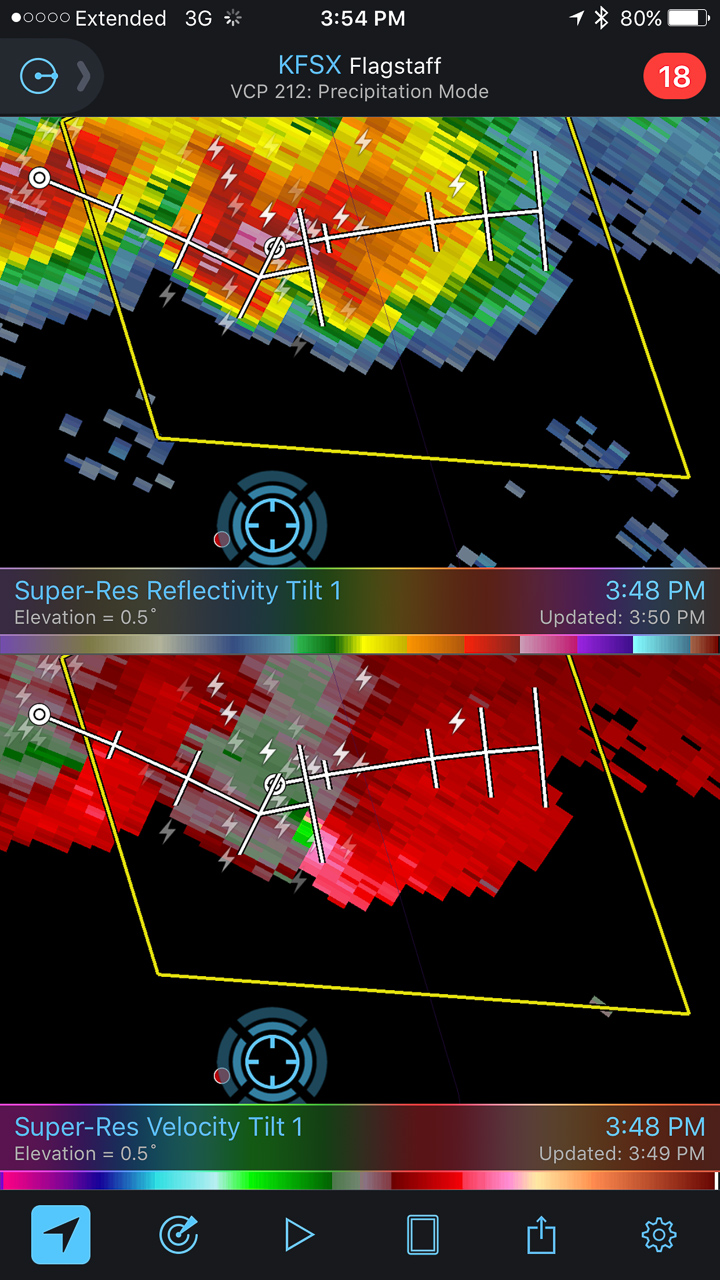Tap the location target in reflectivity panel
Image resolution: width=720 pixels, height=1280 pixels.
tap(271, 522)
